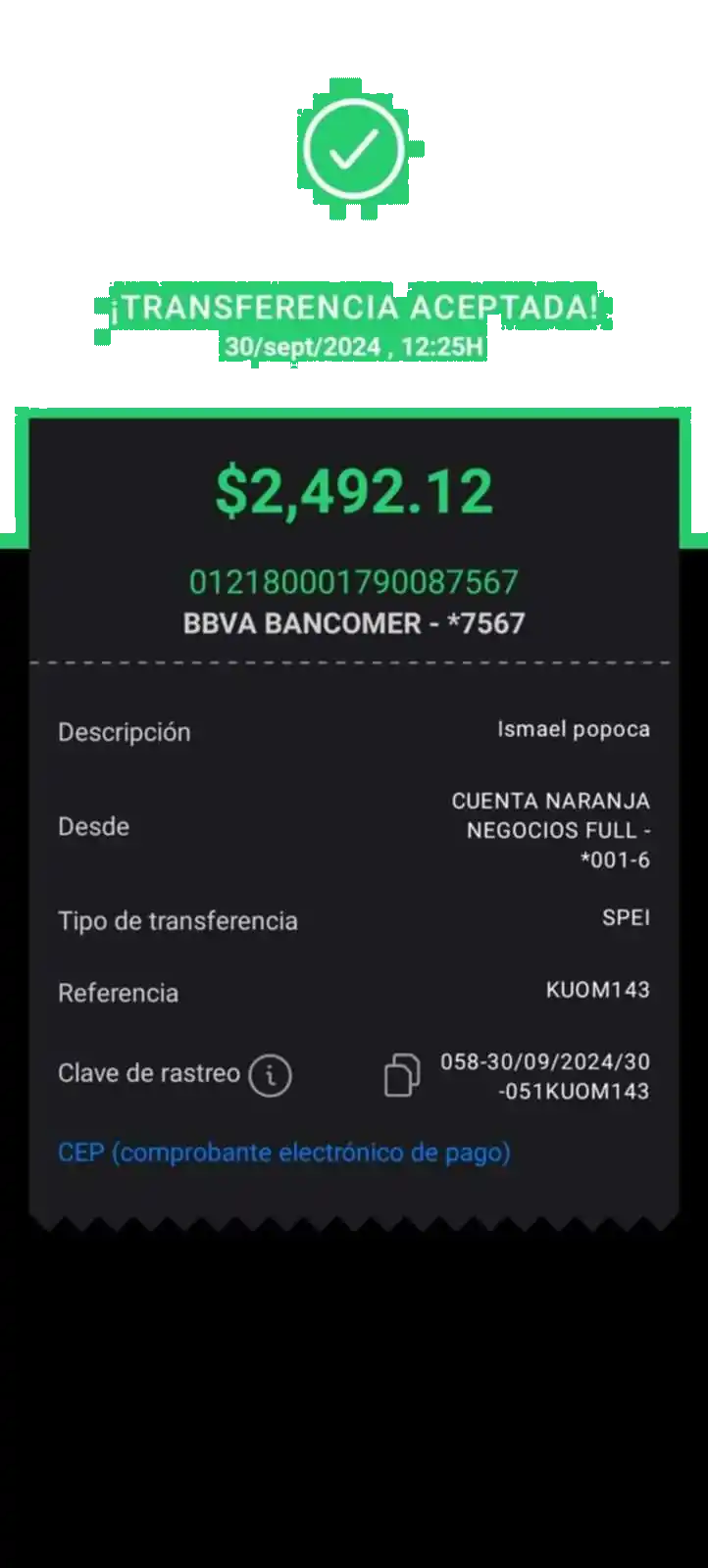Show info about clave de rastreo

pos(270,1075)
